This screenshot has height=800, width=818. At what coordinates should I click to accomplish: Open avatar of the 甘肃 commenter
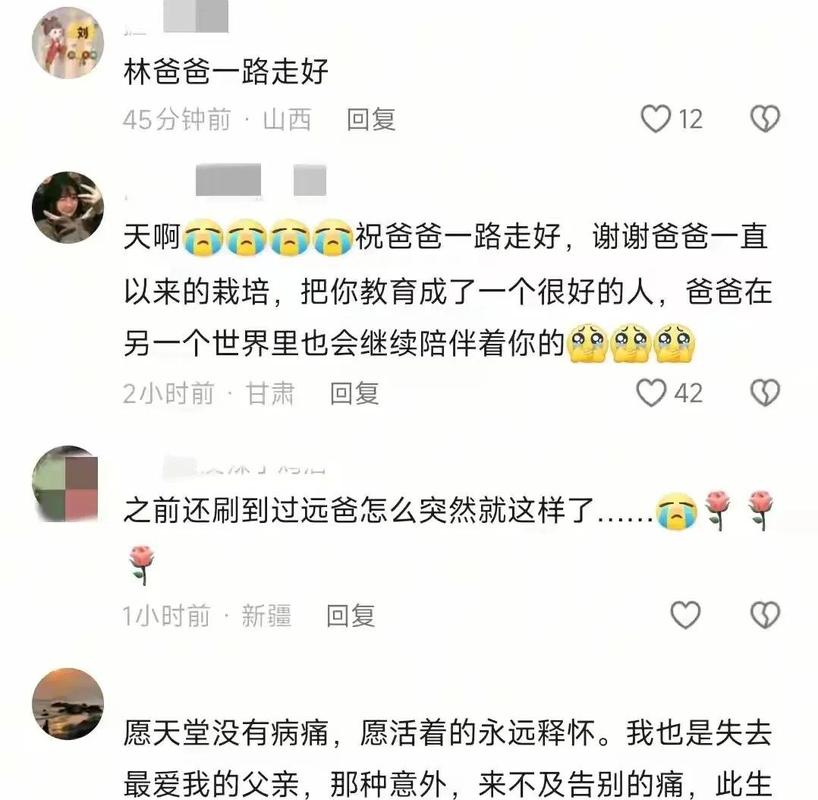point(68,207)
